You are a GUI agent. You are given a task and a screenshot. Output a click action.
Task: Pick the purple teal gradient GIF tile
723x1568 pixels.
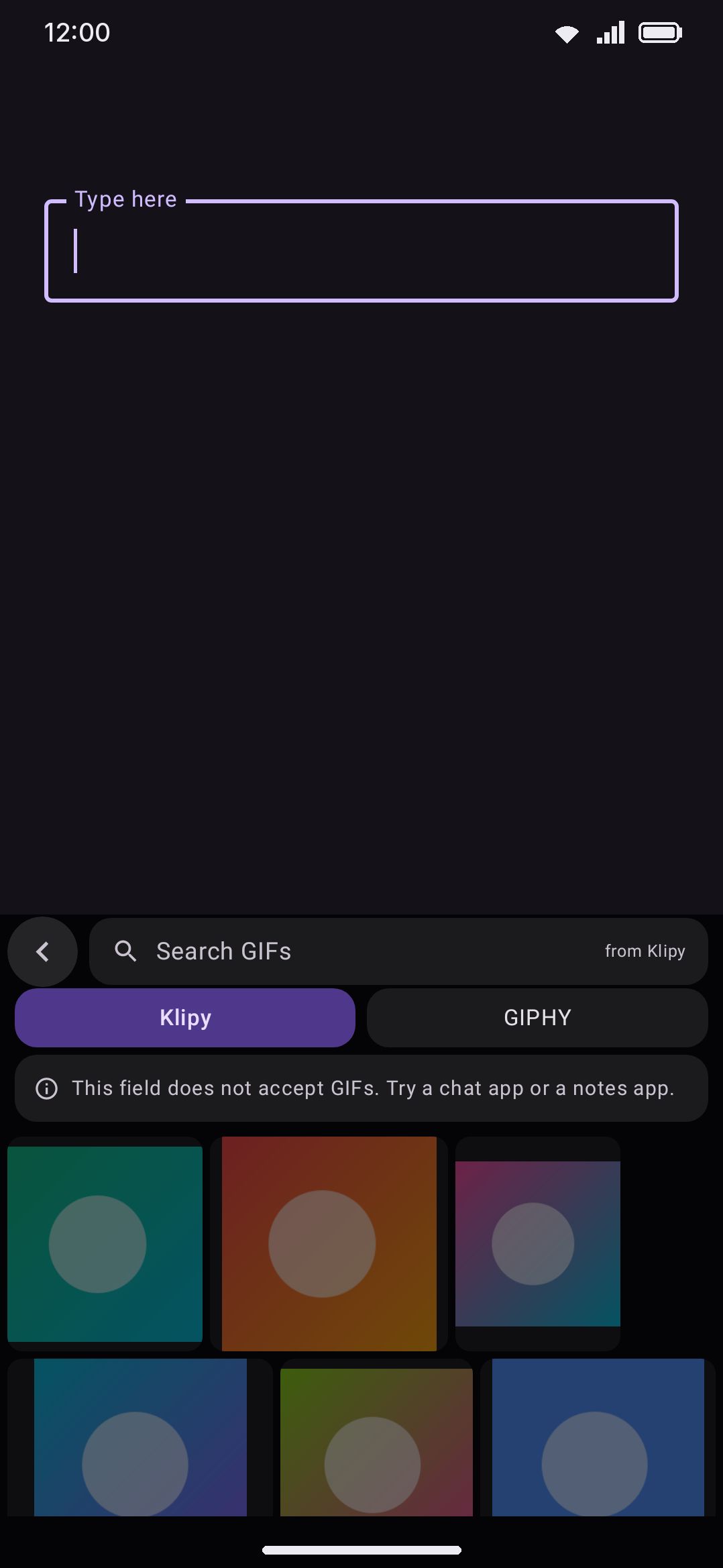538,1244
